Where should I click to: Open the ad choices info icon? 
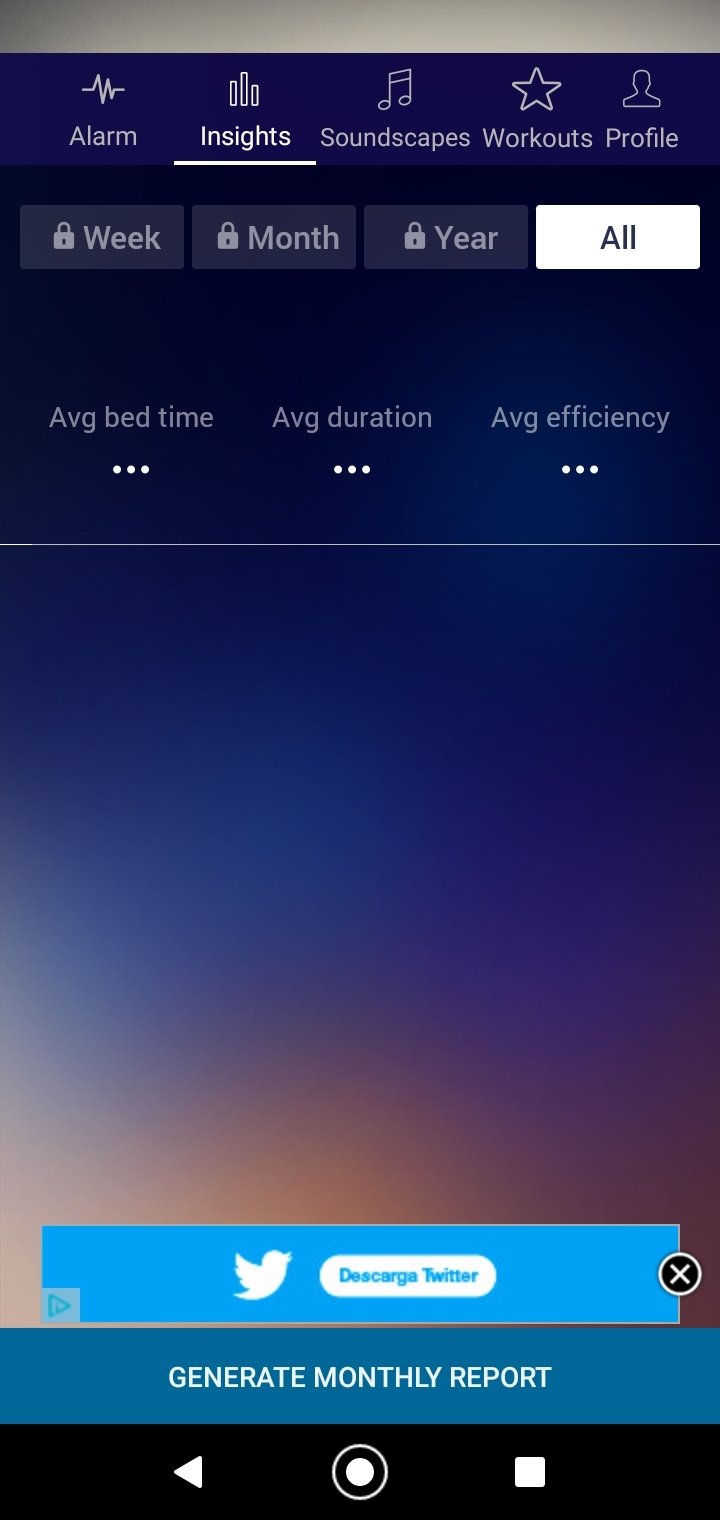[60, 1305]
